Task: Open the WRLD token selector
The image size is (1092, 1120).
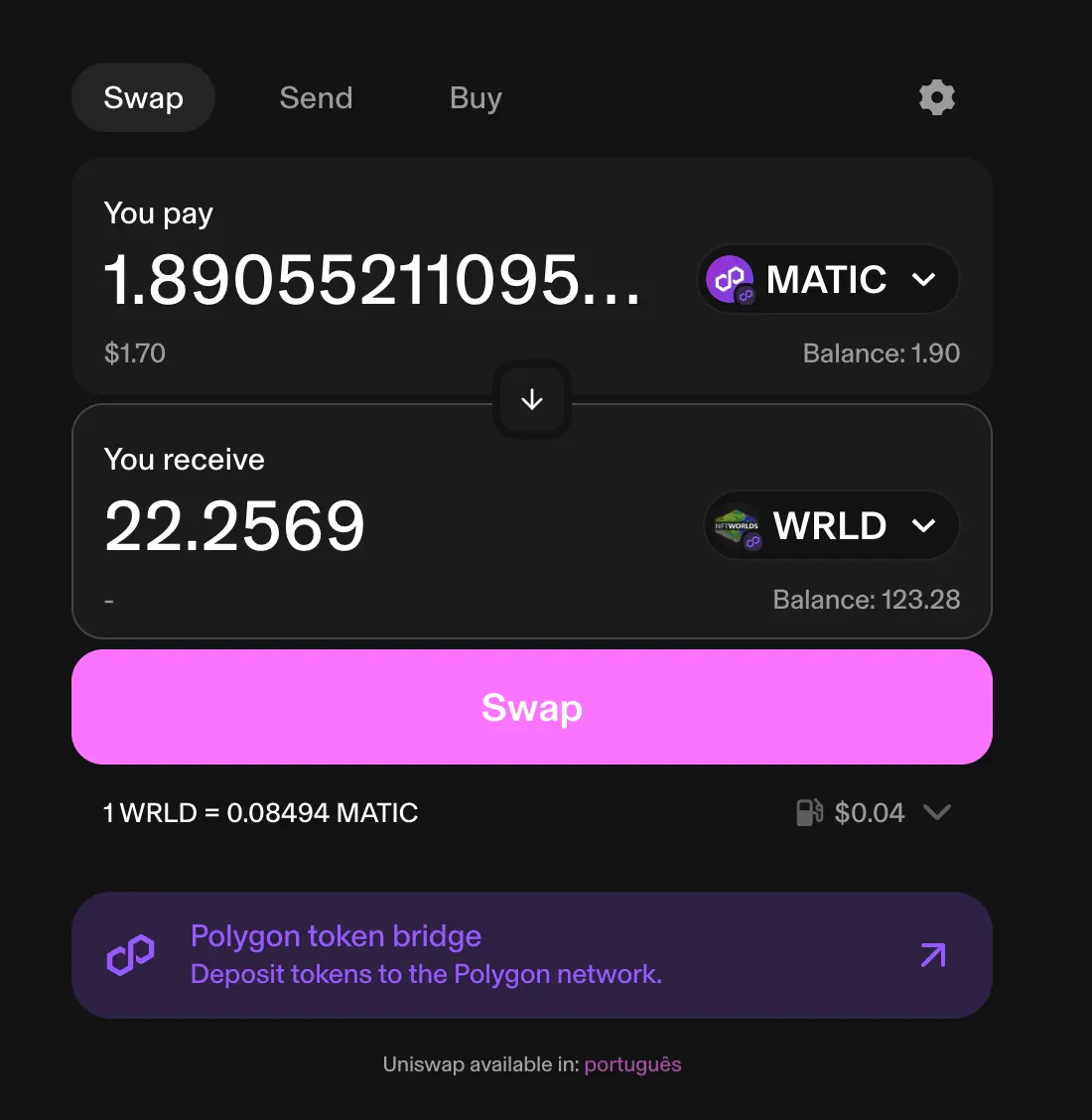Action: pyautogui.click(x=831, y=526)
